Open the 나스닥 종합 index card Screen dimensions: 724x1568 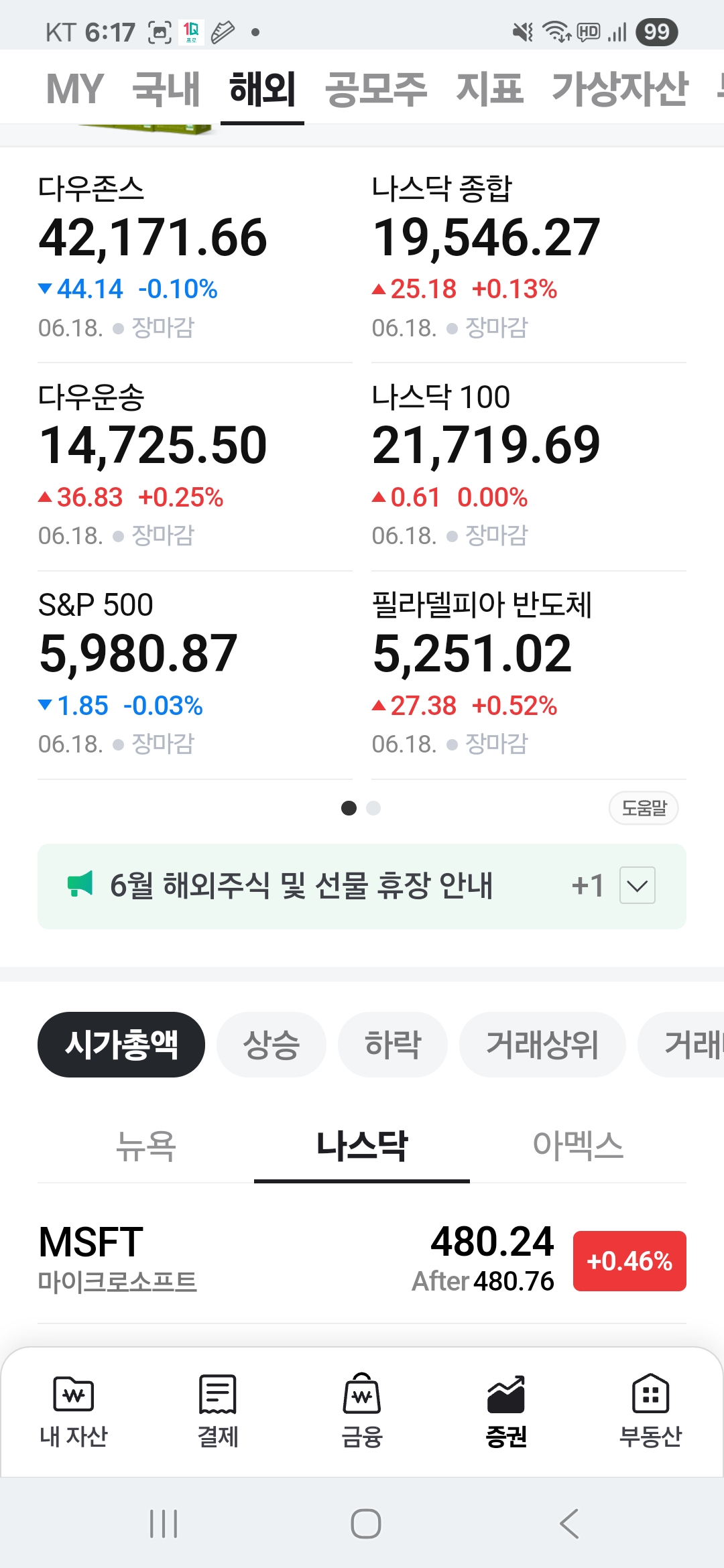[528, 256]
